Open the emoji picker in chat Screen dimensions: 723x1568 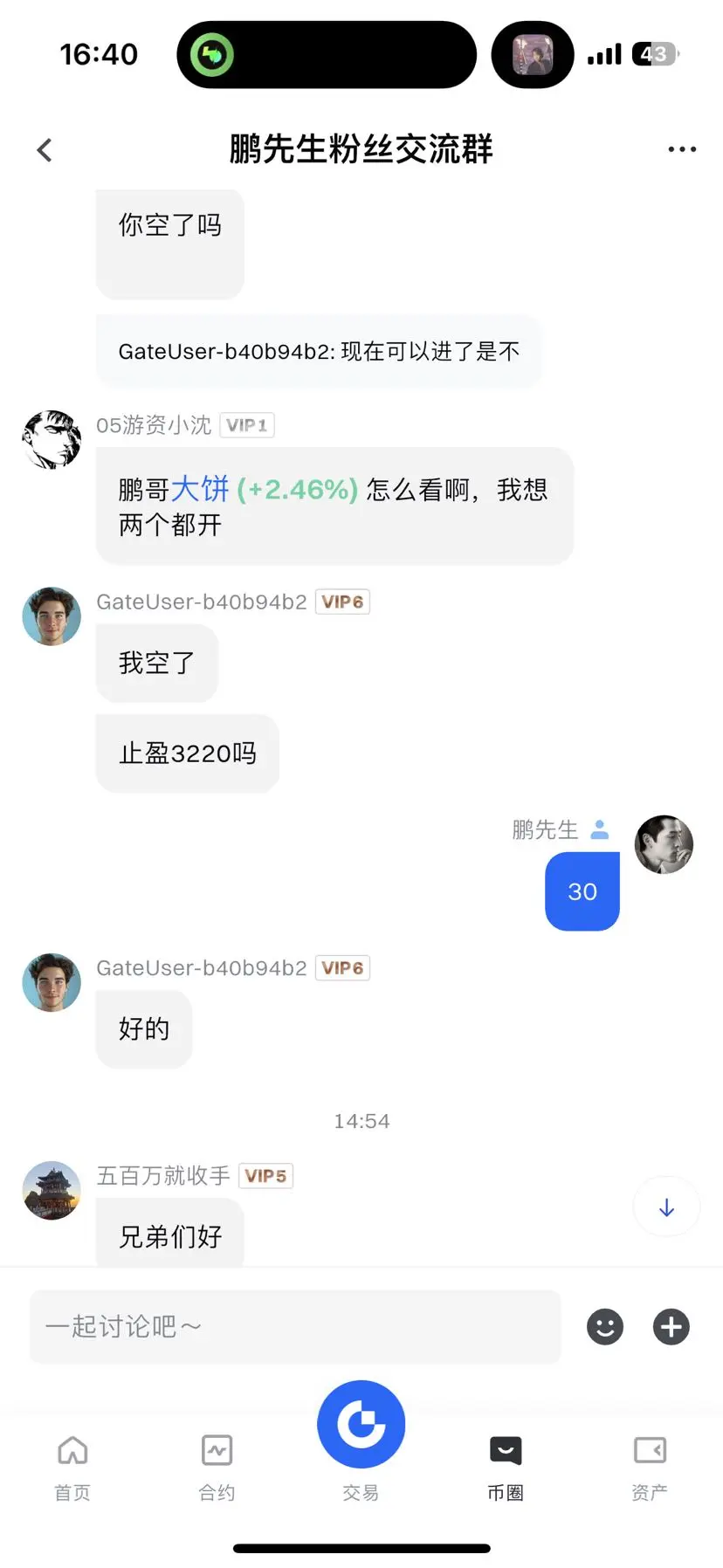tap(605, 1327)
